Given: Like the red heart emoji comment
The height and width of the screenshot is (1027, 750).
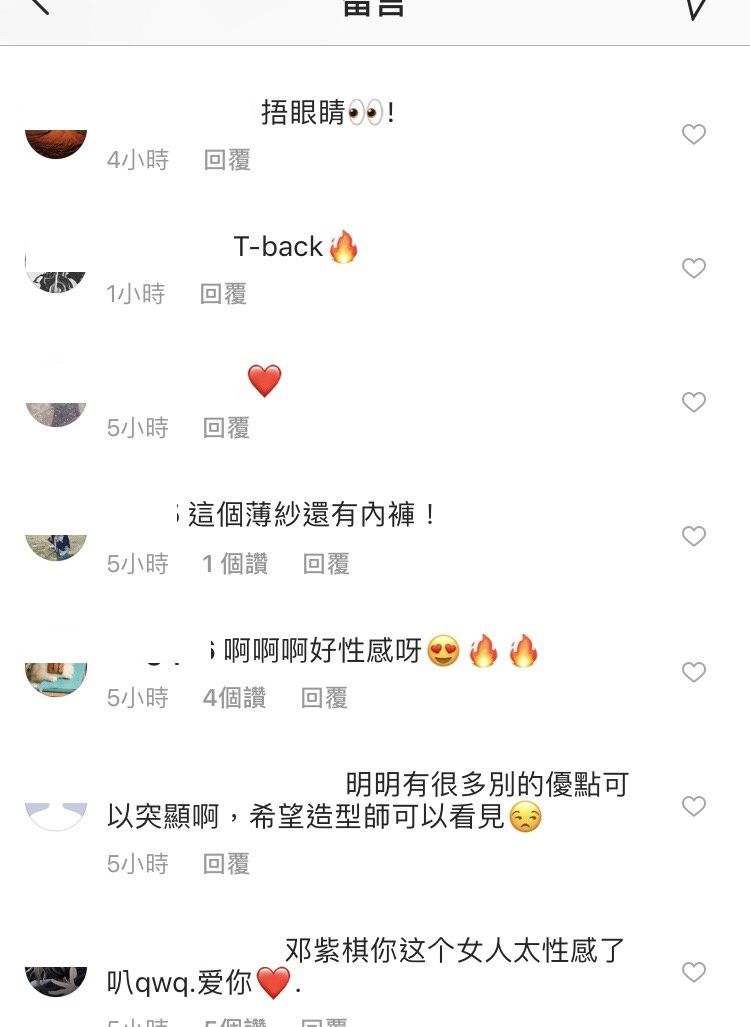Looking at the screenshot, I should pos(693,403).
